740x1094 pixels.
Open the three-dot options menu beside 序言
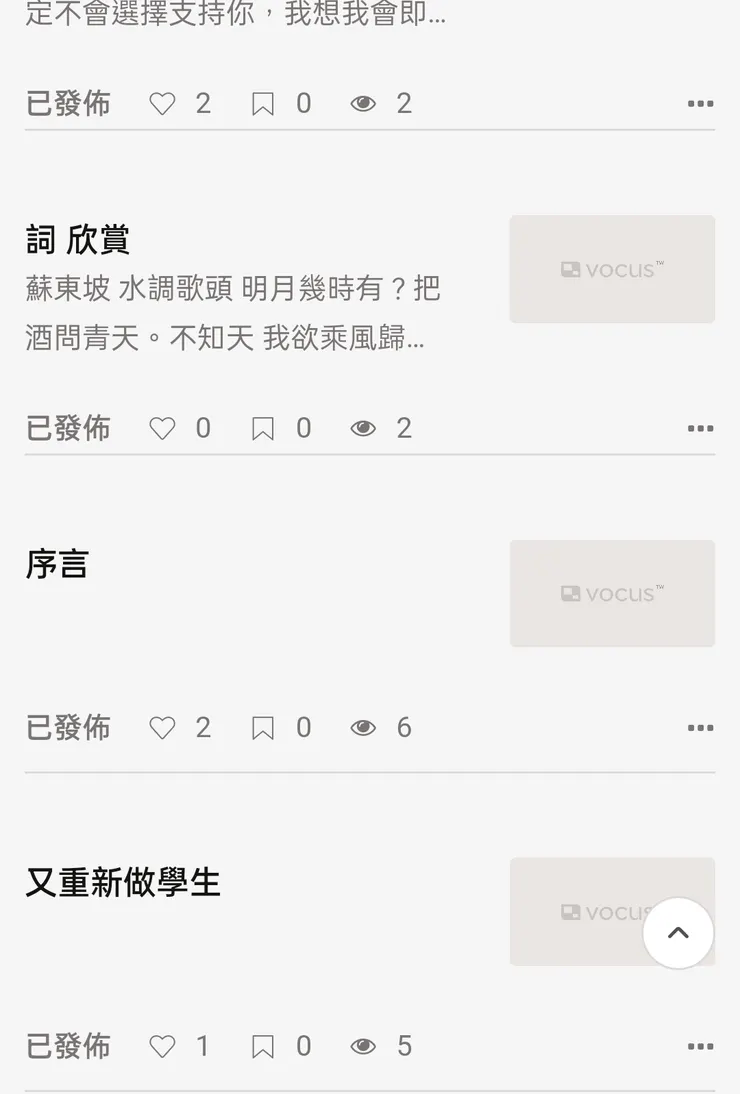click(x=701, y=728)
